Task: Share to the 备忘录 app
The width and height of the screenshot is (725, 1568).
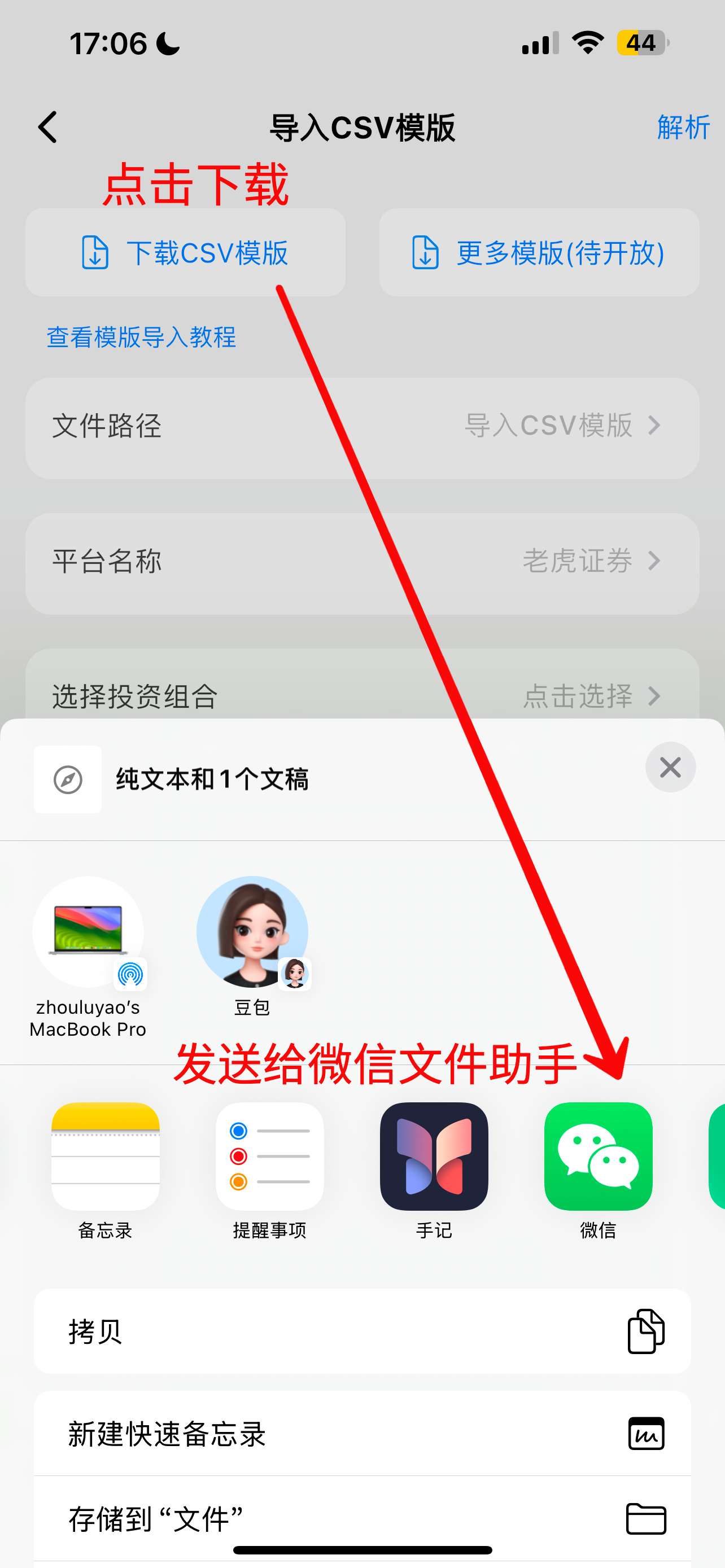Action: point(106,1156)
